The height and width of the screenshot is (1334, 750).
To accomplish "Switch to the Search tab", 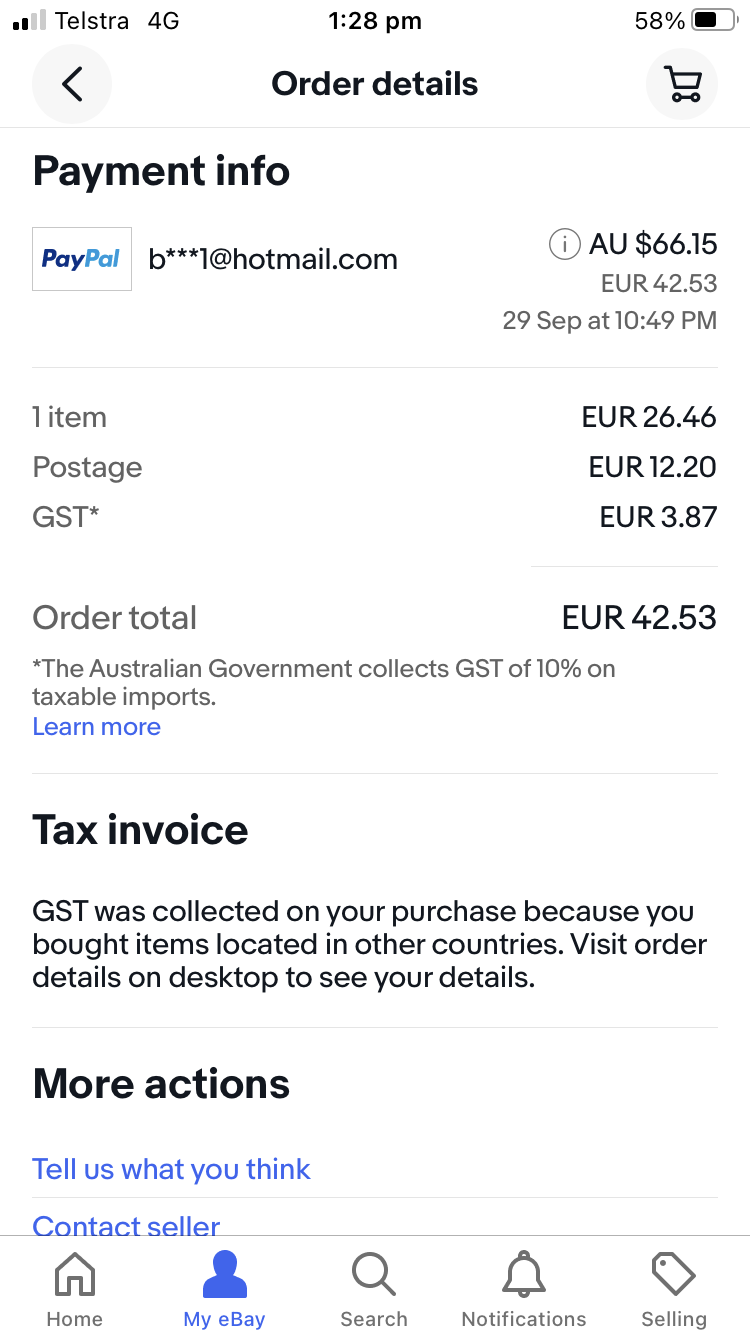I will point(374,1290).
